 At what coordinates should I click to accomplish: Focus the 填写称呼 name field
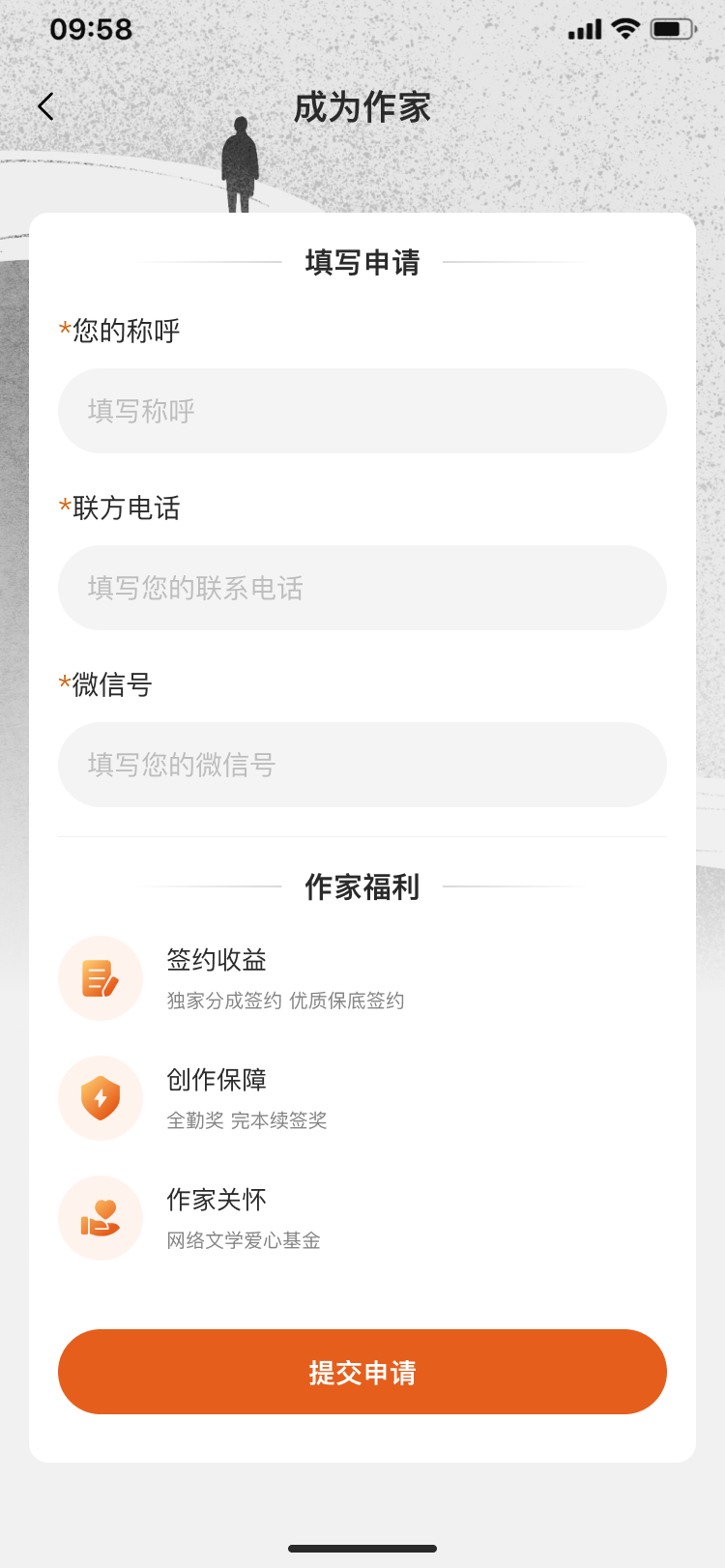362,411
